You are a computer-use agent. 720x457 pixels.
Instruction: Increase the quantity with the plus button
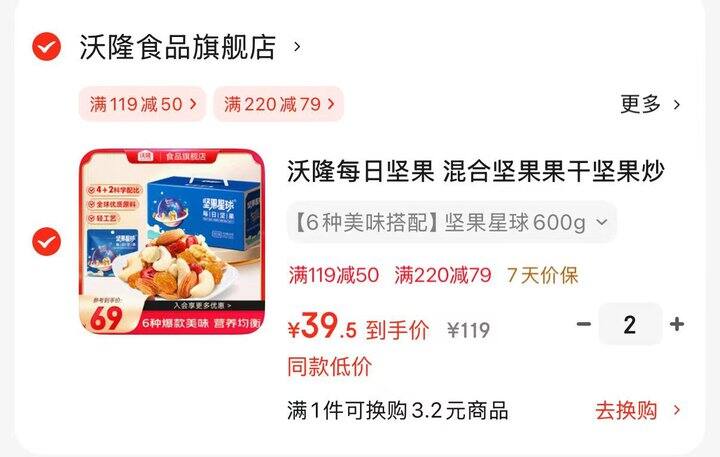coord(677,324)
